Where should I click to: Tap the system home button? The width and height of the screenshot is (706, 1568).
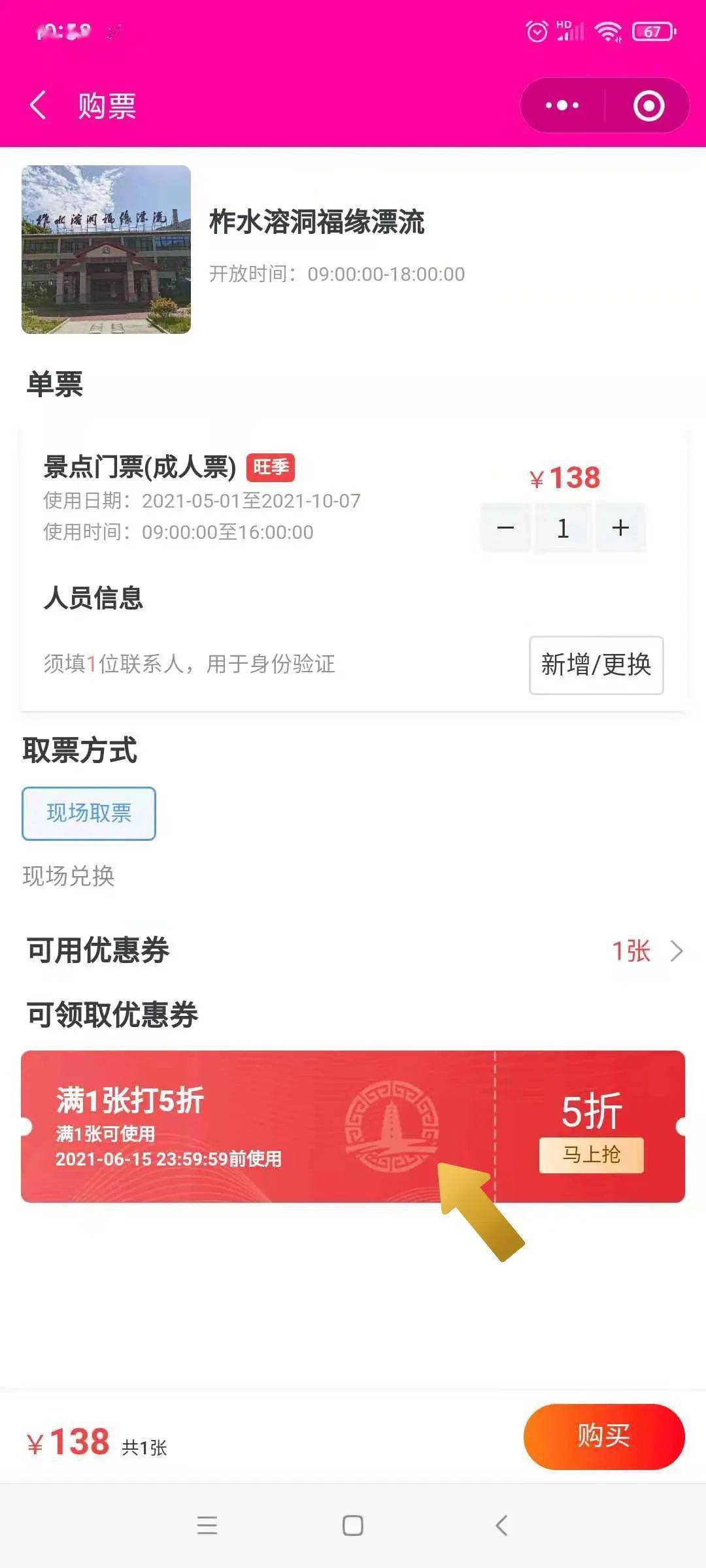tap(353, 1526)
